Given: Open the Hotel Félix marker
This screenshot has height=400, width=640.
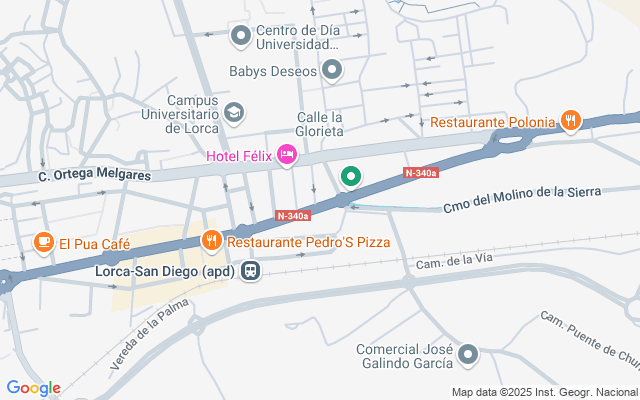Looking at the screenshot, I should pyautogui.click(x=287, y=154).
